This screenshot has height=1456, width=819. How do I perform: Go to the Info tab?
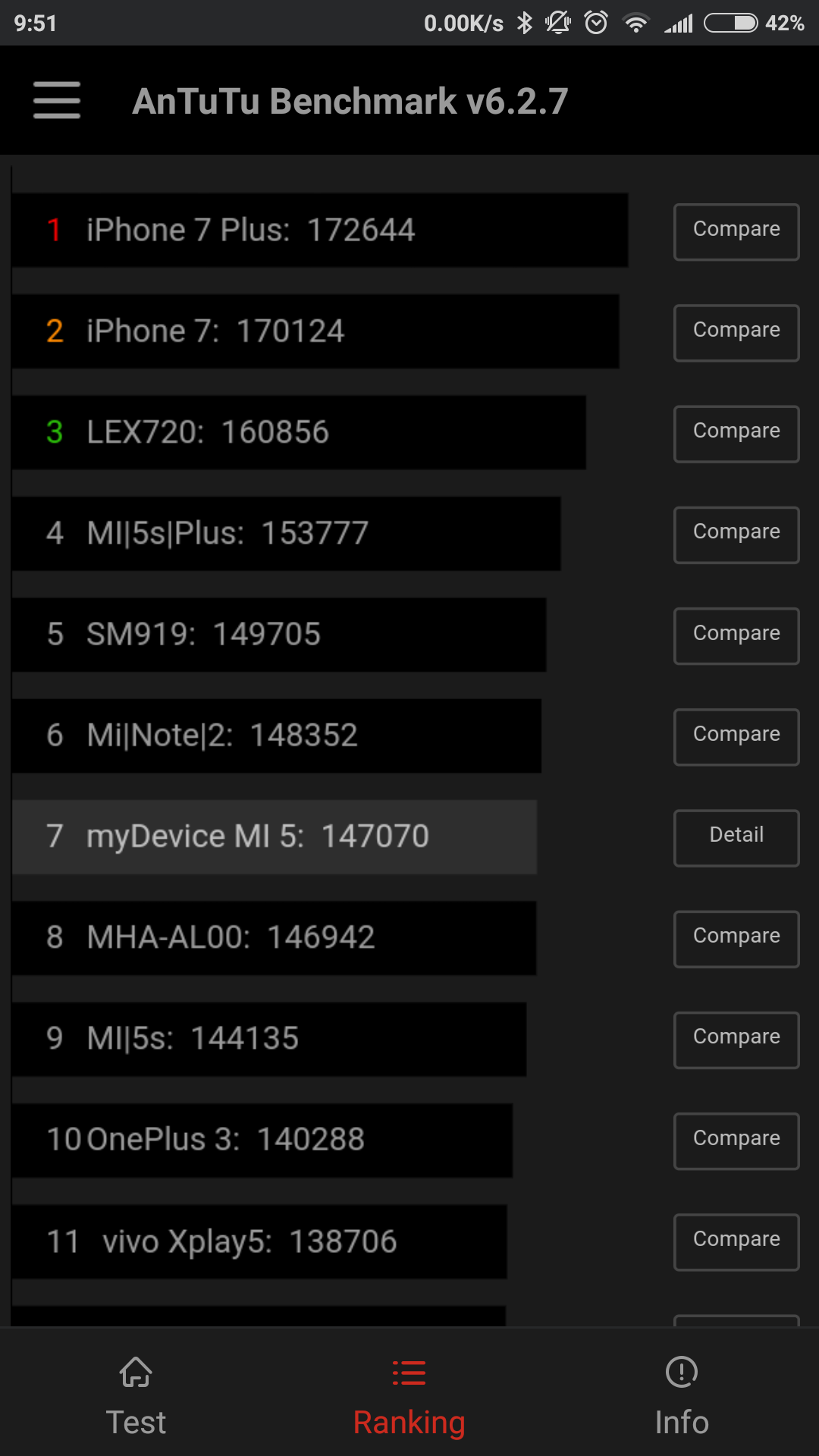[x=682, y=1397]
